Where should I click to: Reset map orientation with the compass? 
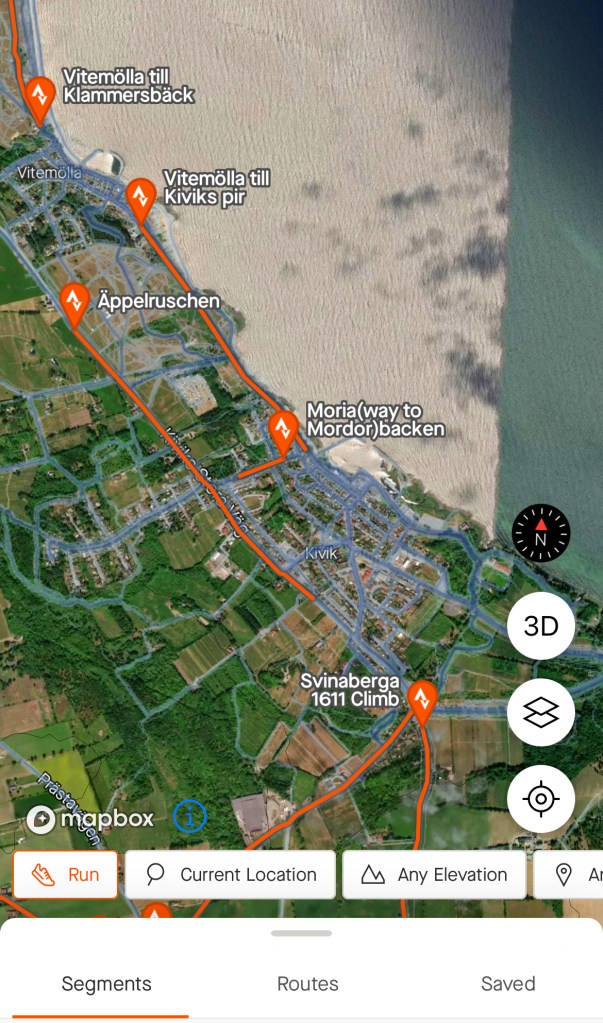541,533
